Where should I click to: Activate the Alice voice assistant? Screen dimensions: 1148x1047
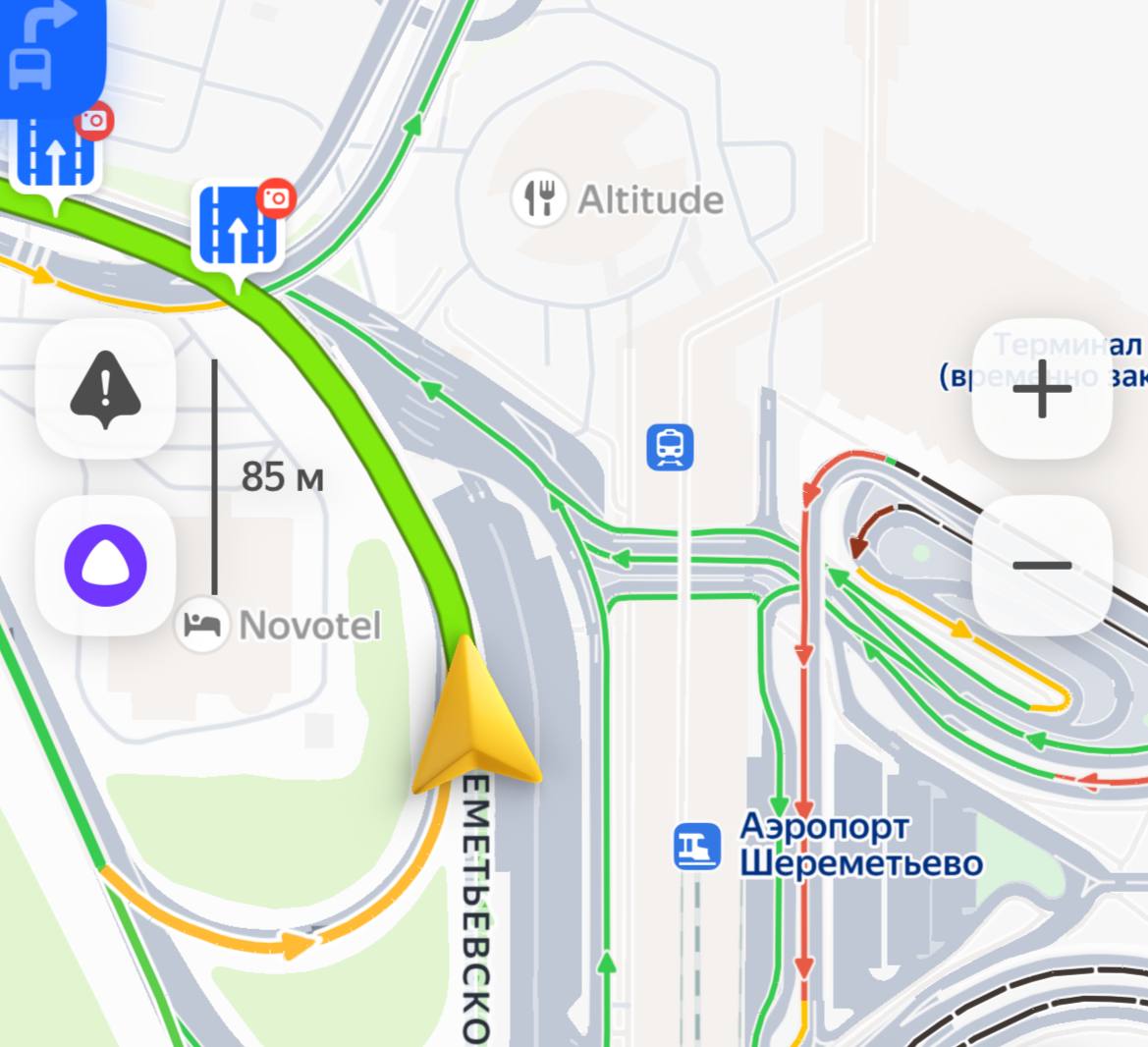pos(106,566)
